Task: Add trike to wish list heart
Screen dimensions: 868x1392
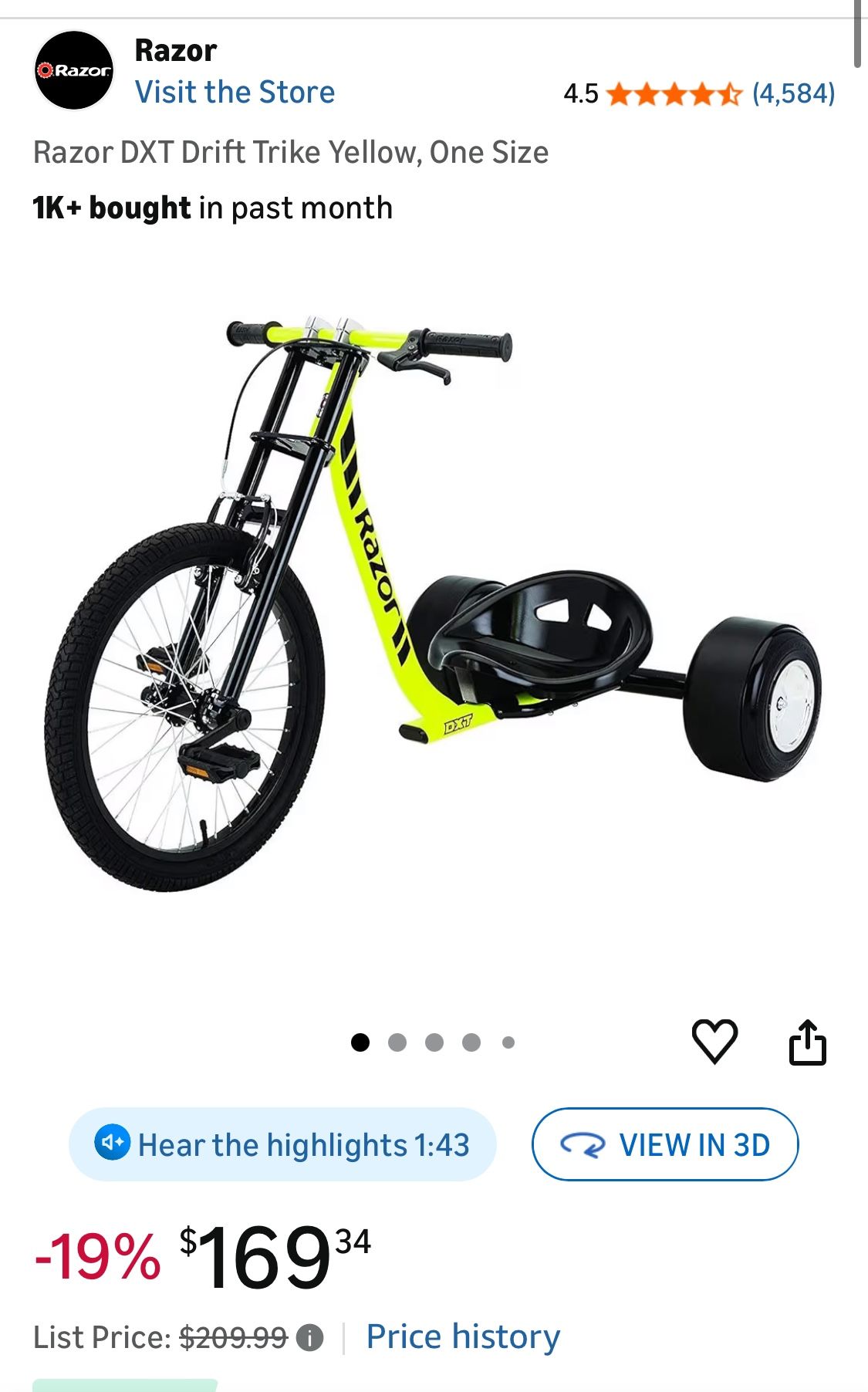Action: [x=714, y=1041]
